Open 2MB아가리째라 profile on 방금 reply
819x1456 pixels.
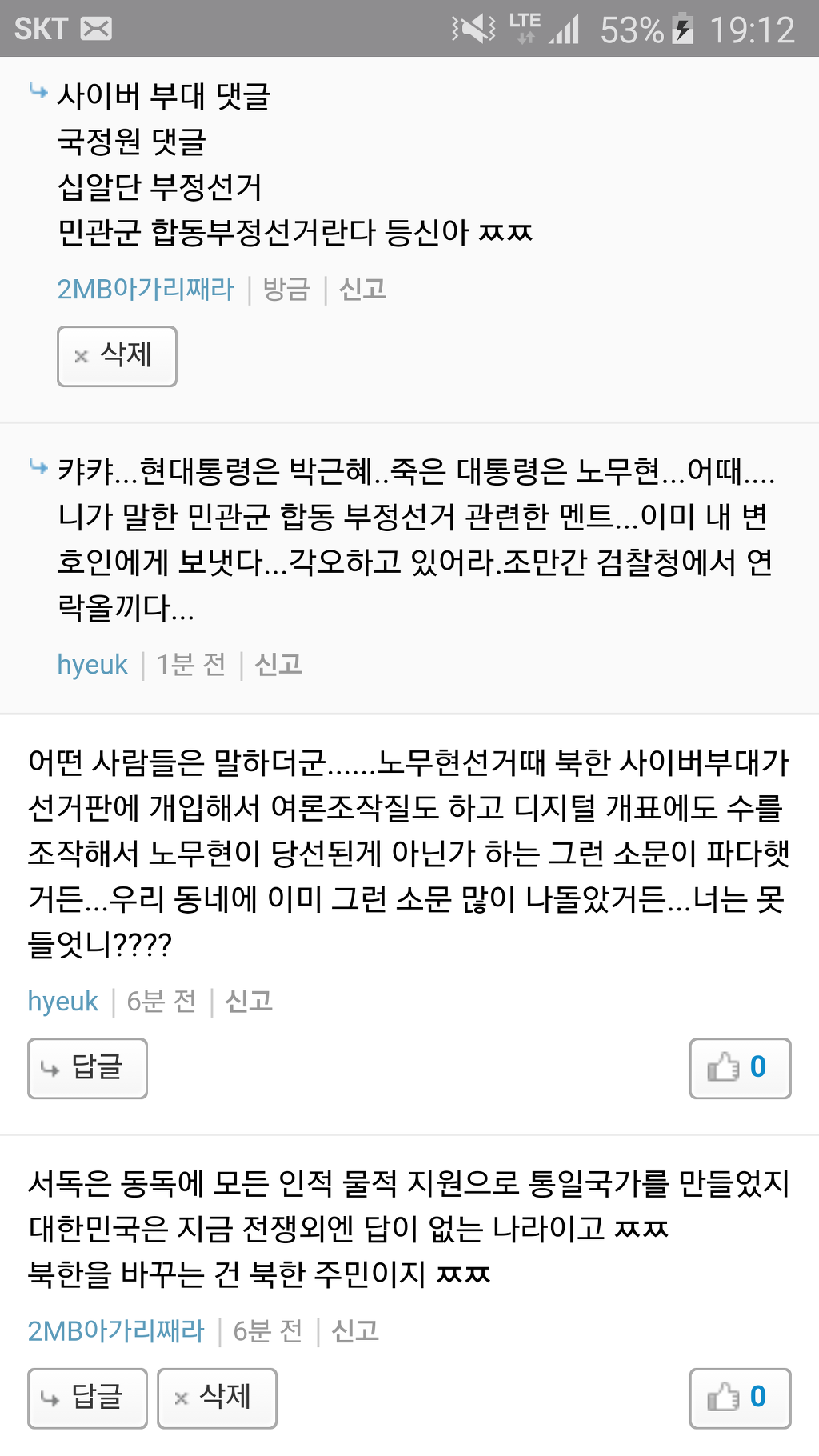point(145,289)
